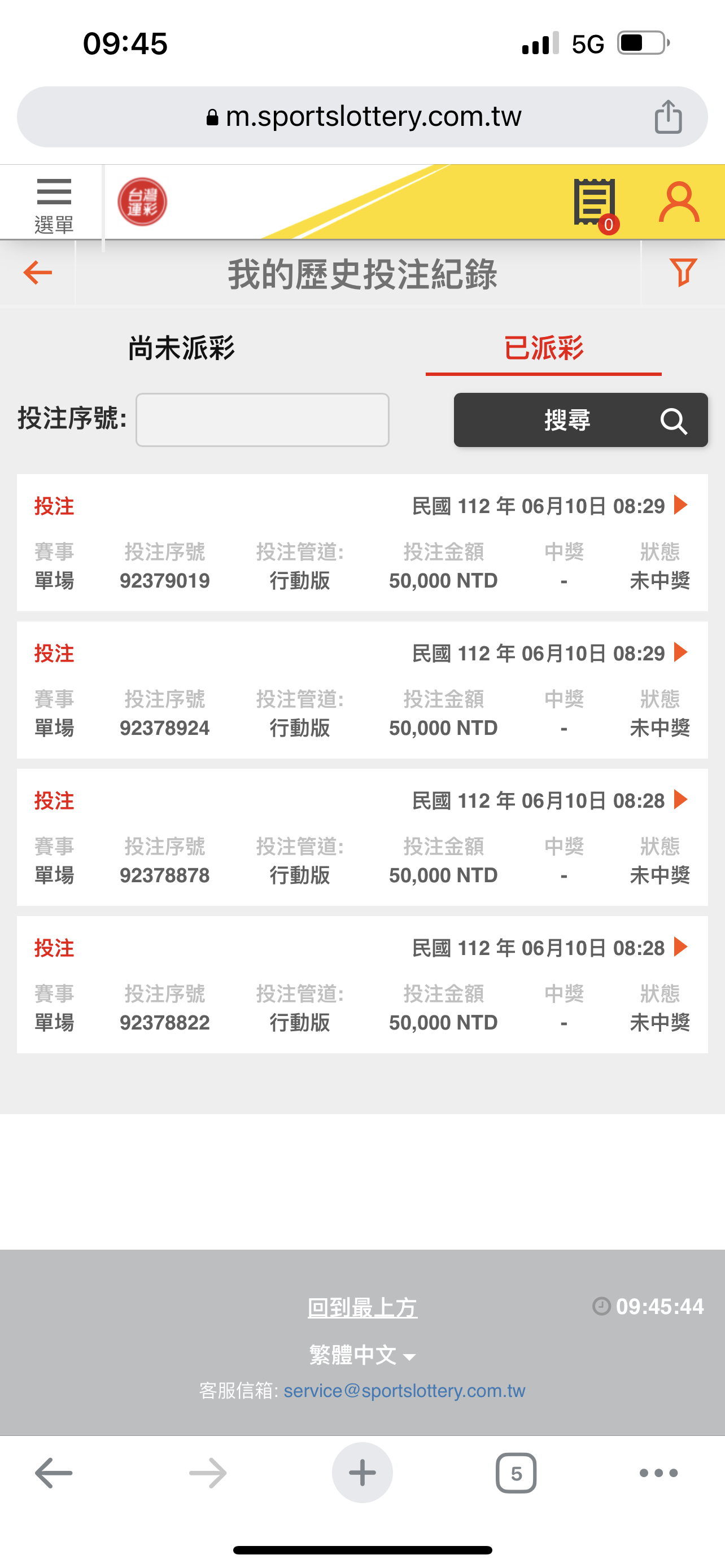Image resolution: width=725 pixels, height=1568 pixels.
Task: Open a new browser tab with plus
Action: point(362,1473)
